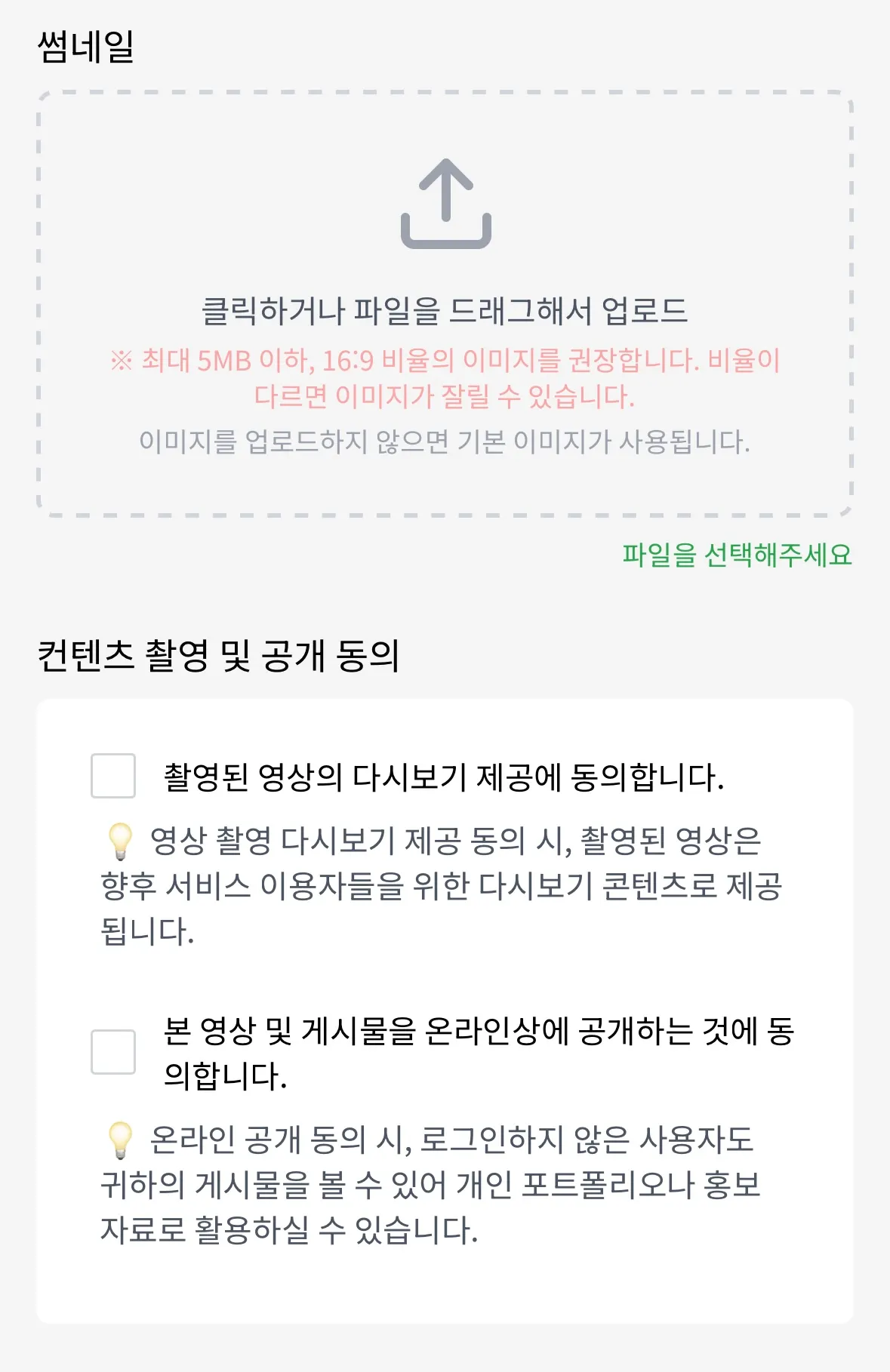Check the replay provision consent box
Image resolution: width=890 pixels, height=1372 pixels.
click(x=113, y=776)
